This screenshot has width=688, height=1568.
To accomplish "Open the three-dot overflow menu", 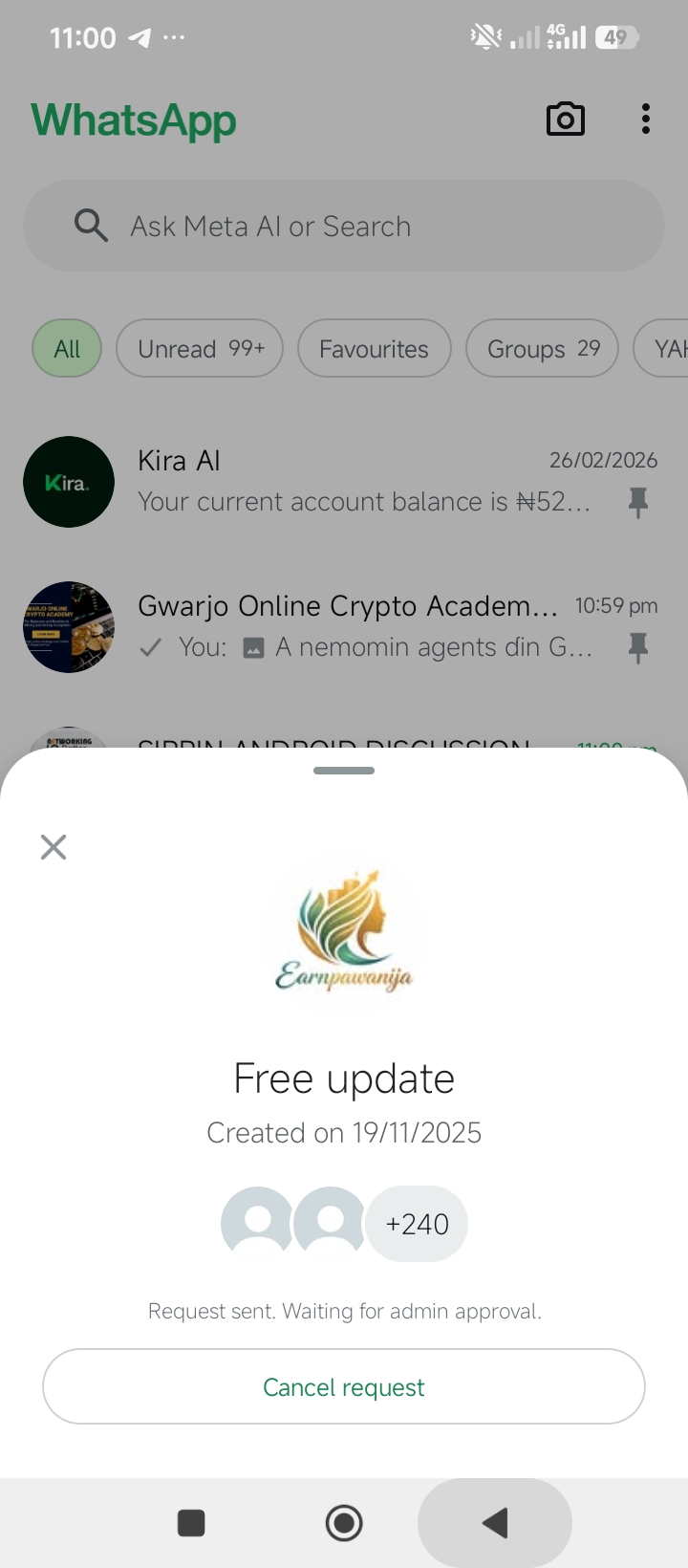I will click(x=646, y=120).
